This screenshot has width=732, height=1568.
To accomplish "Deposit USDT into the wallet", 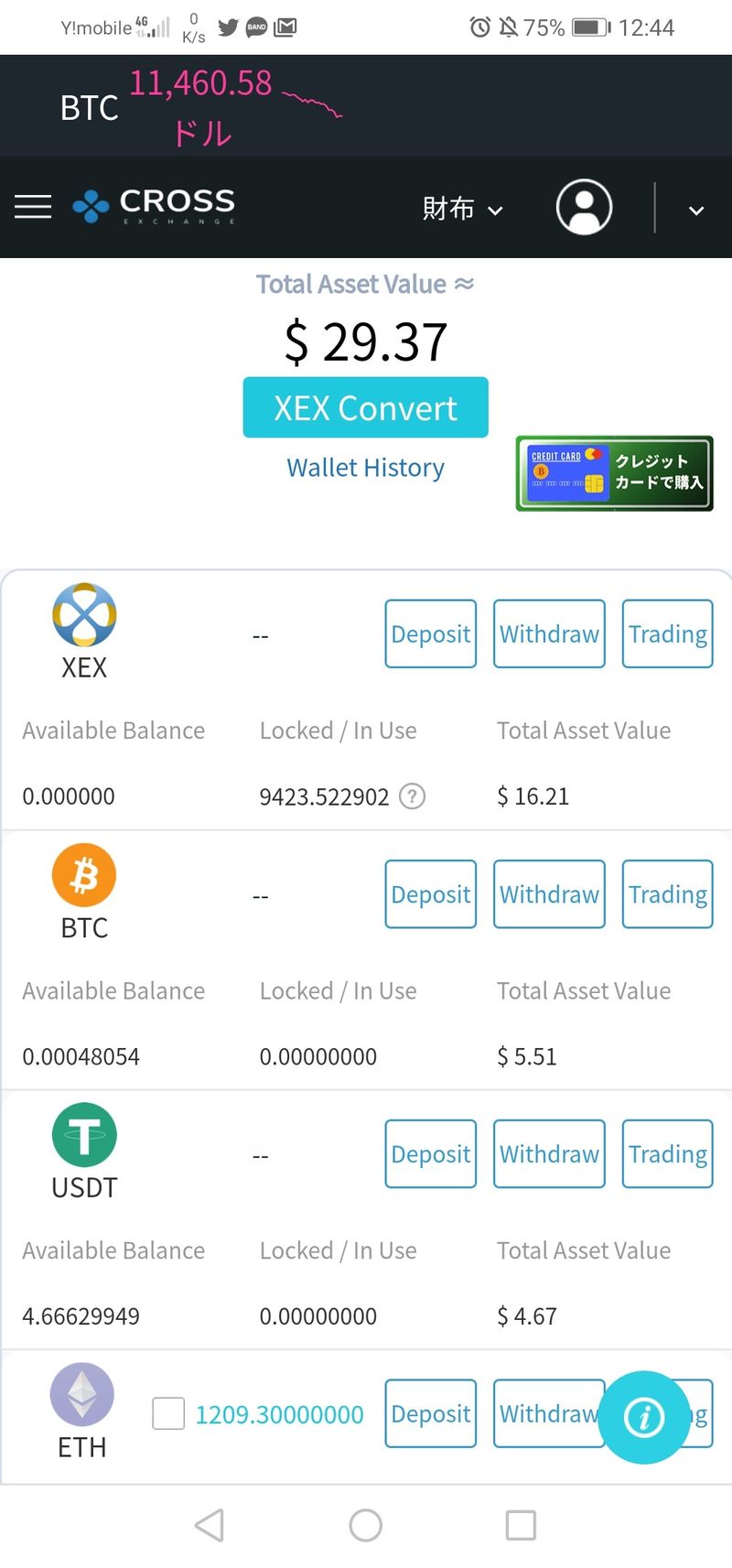I will [x=430, y=1153].
